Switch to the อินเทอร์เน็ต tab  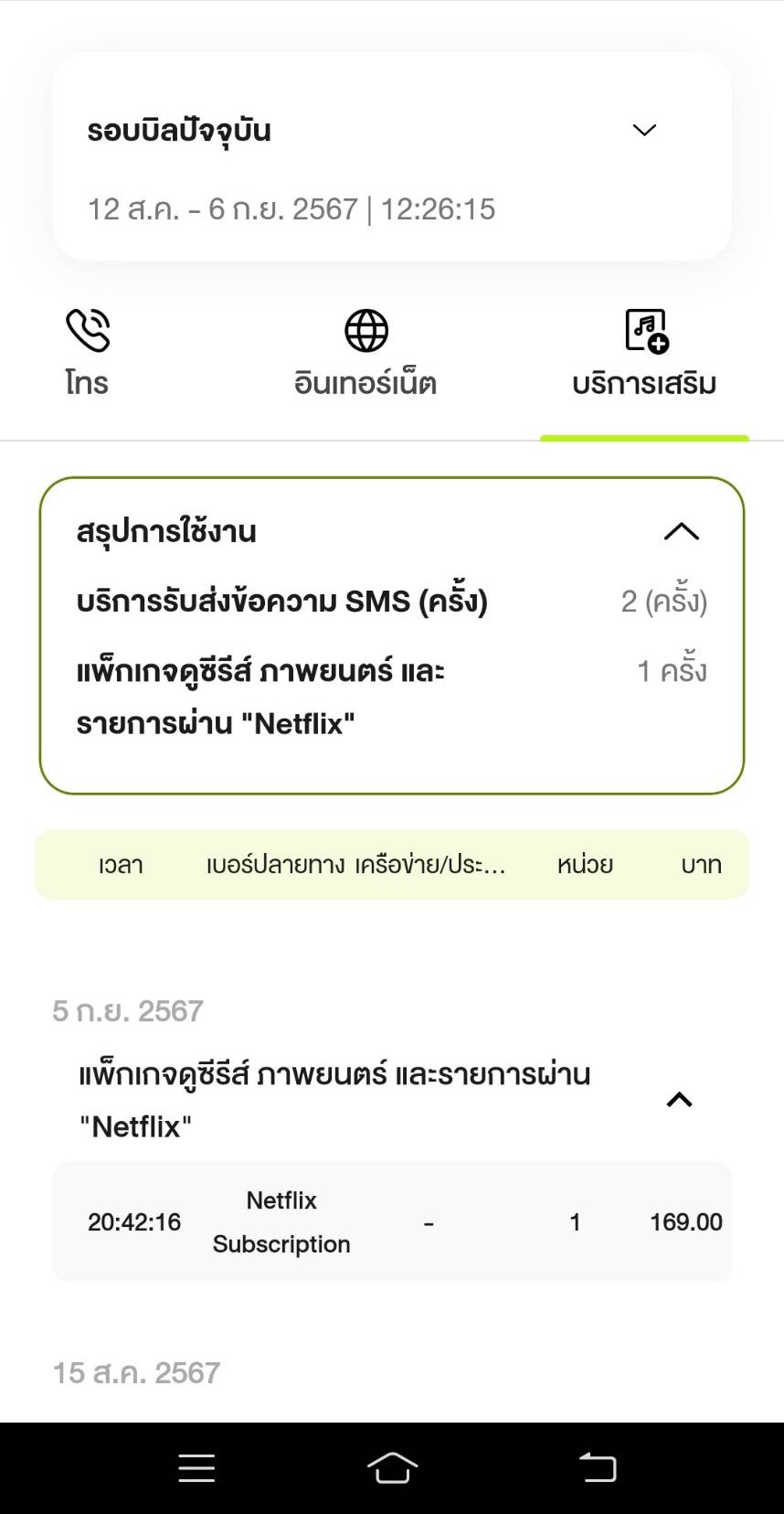pos(366,353)
